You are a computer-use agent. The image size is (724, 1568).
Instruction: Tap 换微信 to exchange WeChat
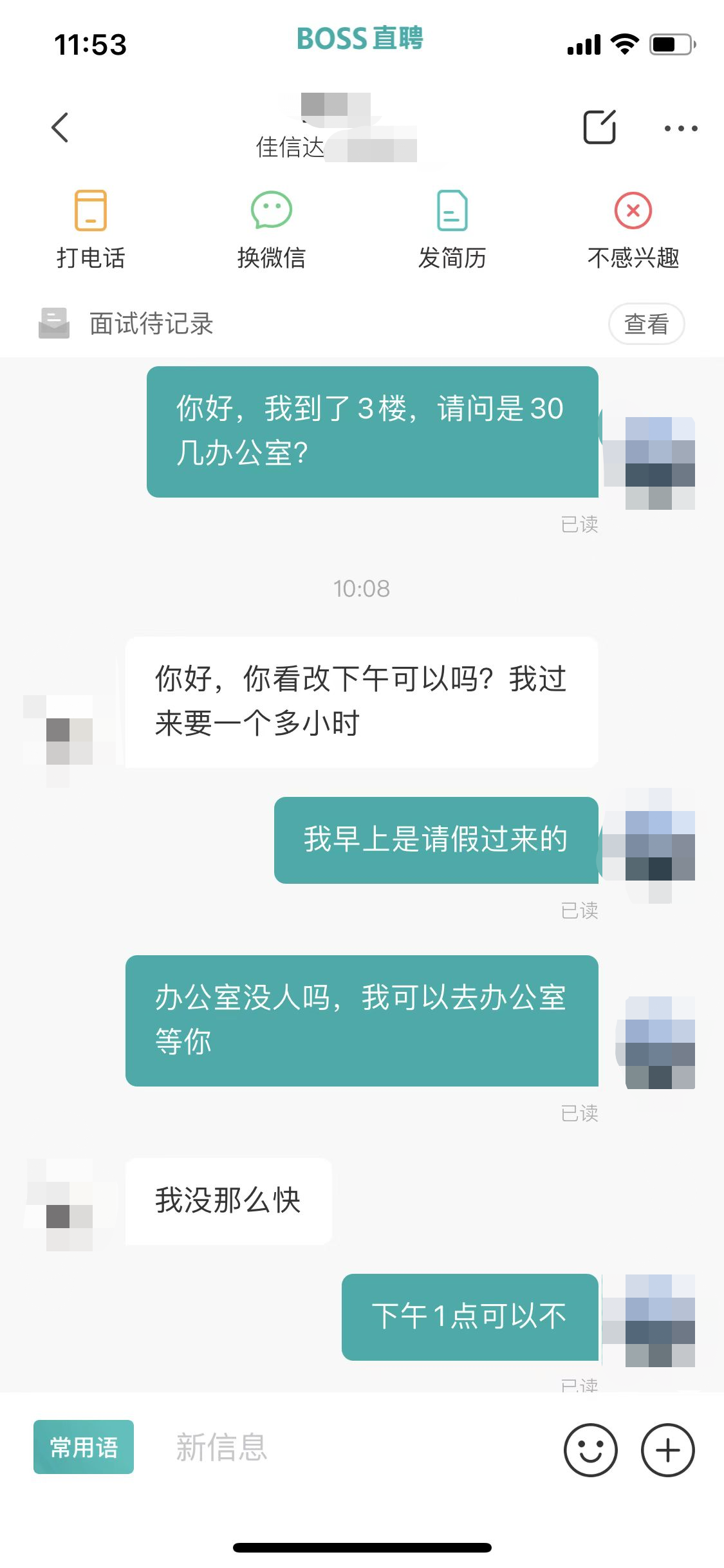click(x=271, y=229)
